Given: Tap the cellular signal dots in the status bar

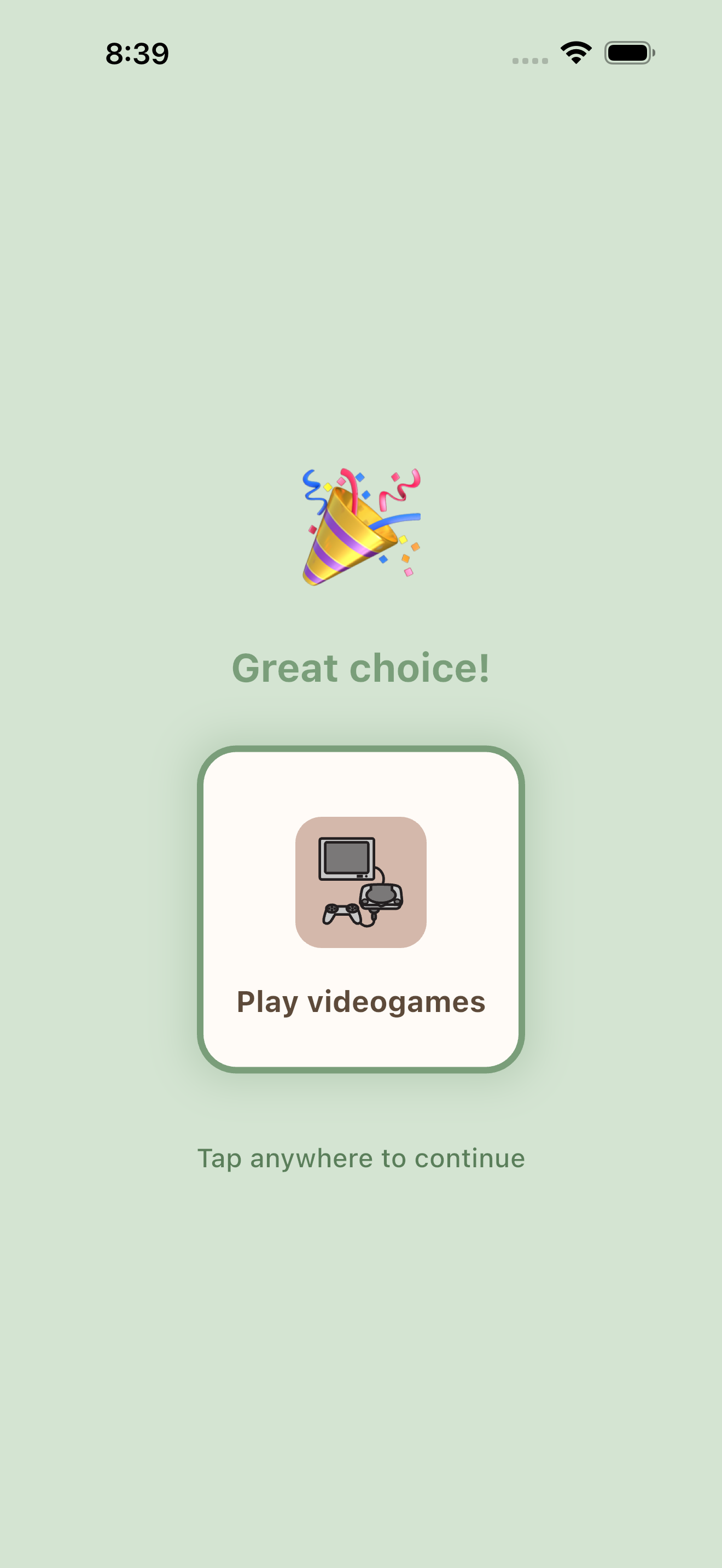Looking at the screenshot, I should coord(529,60).
